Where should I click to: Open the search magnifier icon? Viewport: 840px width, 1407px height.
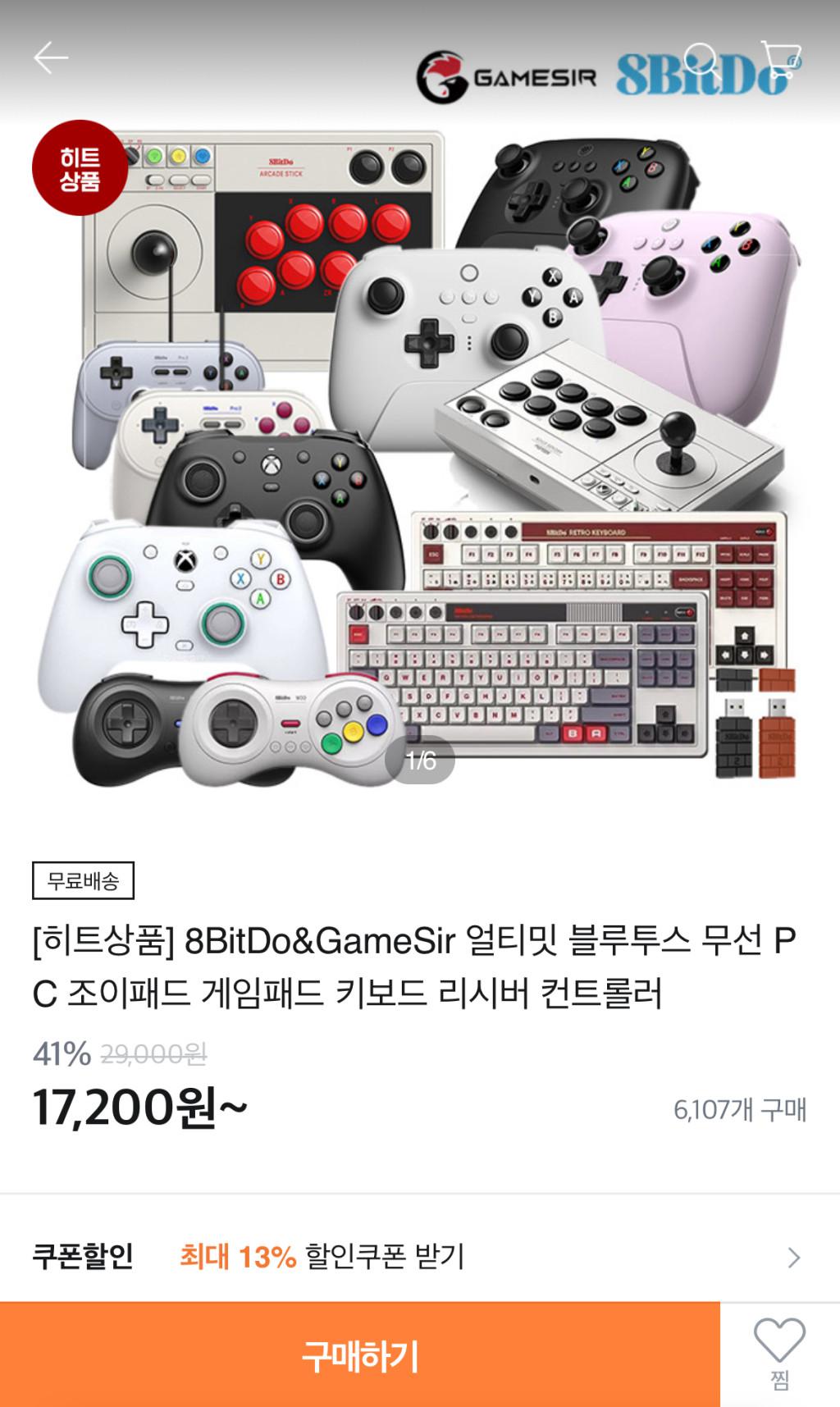(702, 60)
